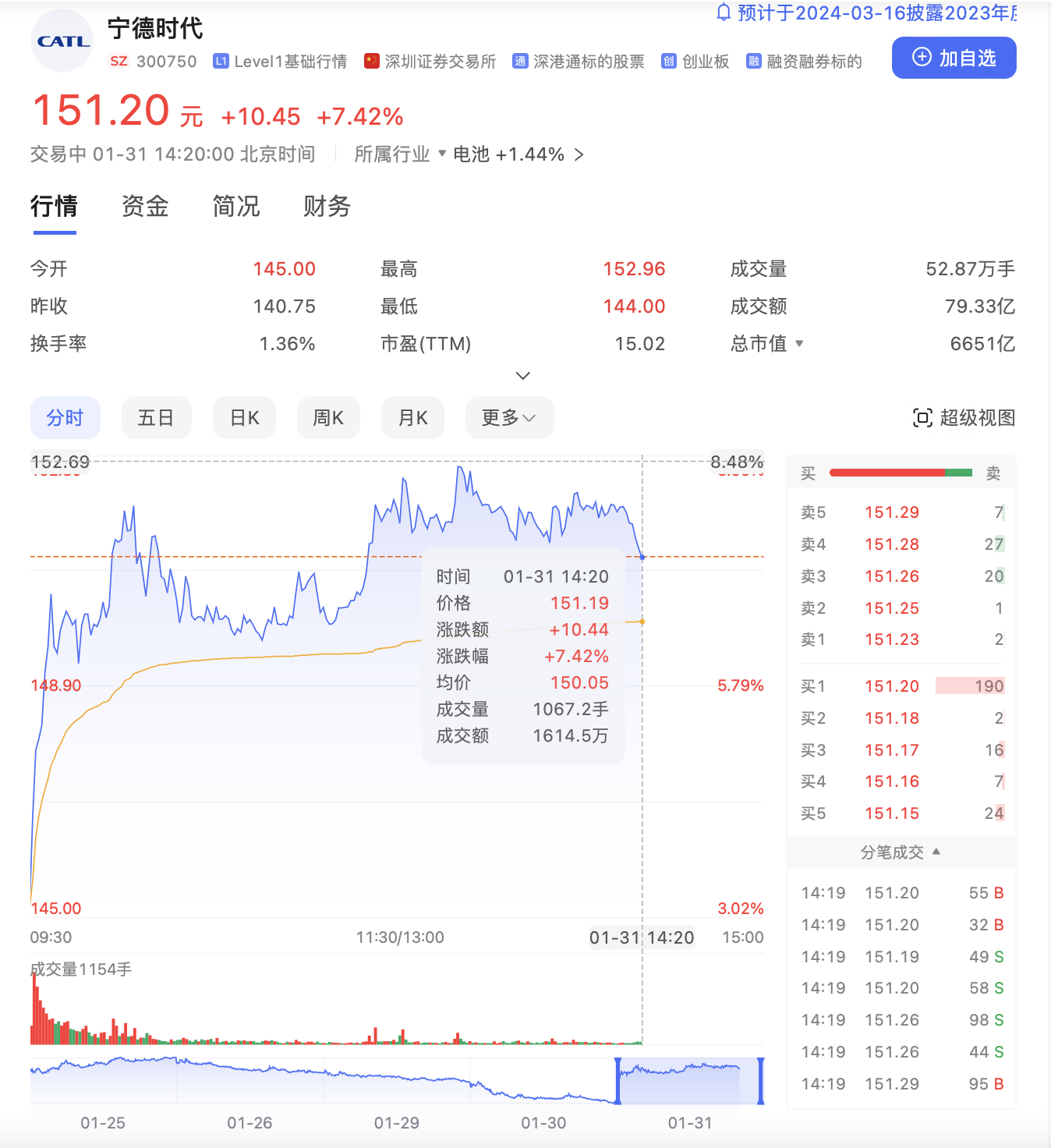Viewport: 1051px width, 1148px height.
Task: Switch chart to 周K
Action: (328, 418)
